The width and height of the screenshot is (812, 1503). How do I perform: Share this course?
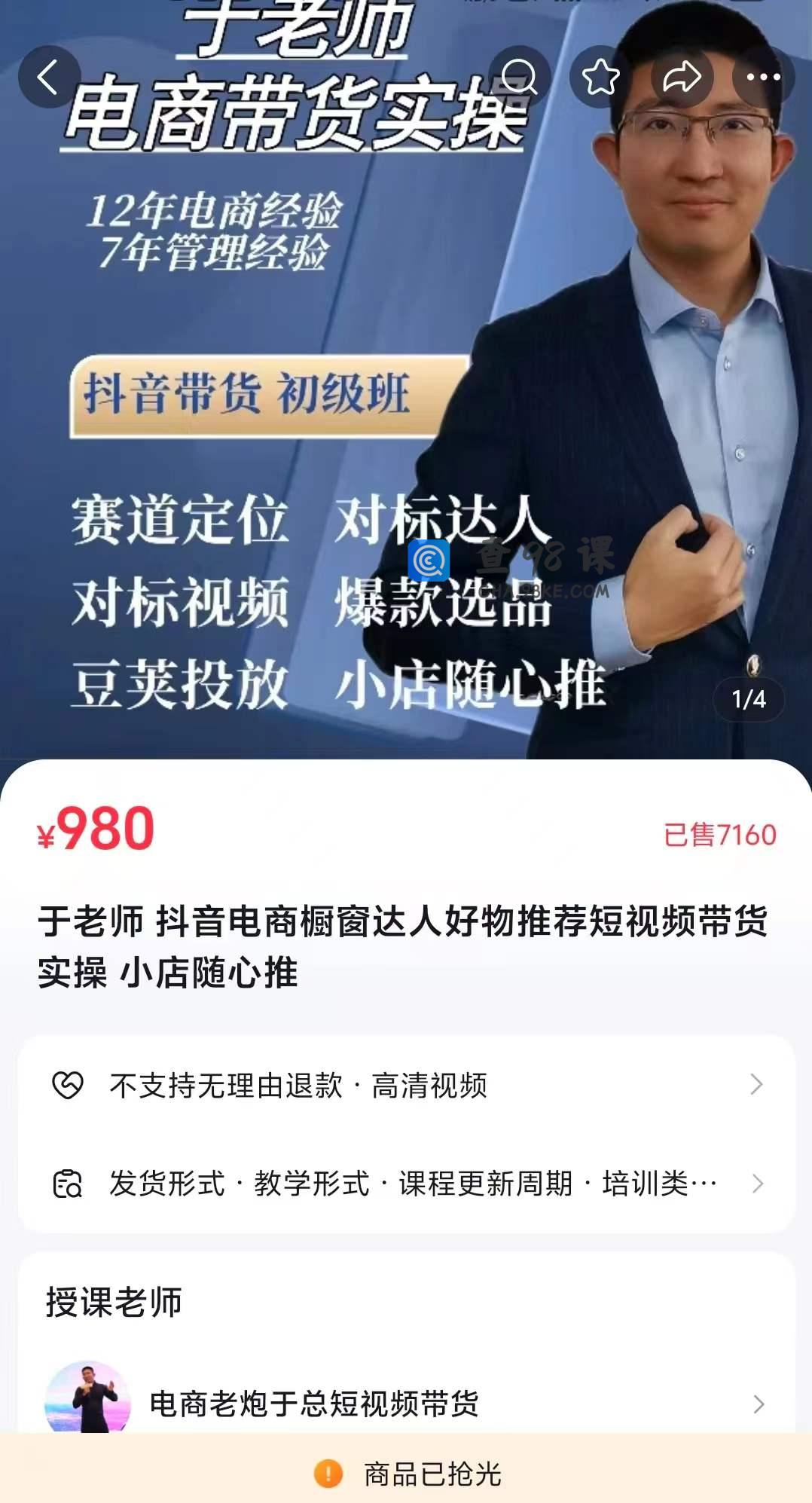[682, 77]
